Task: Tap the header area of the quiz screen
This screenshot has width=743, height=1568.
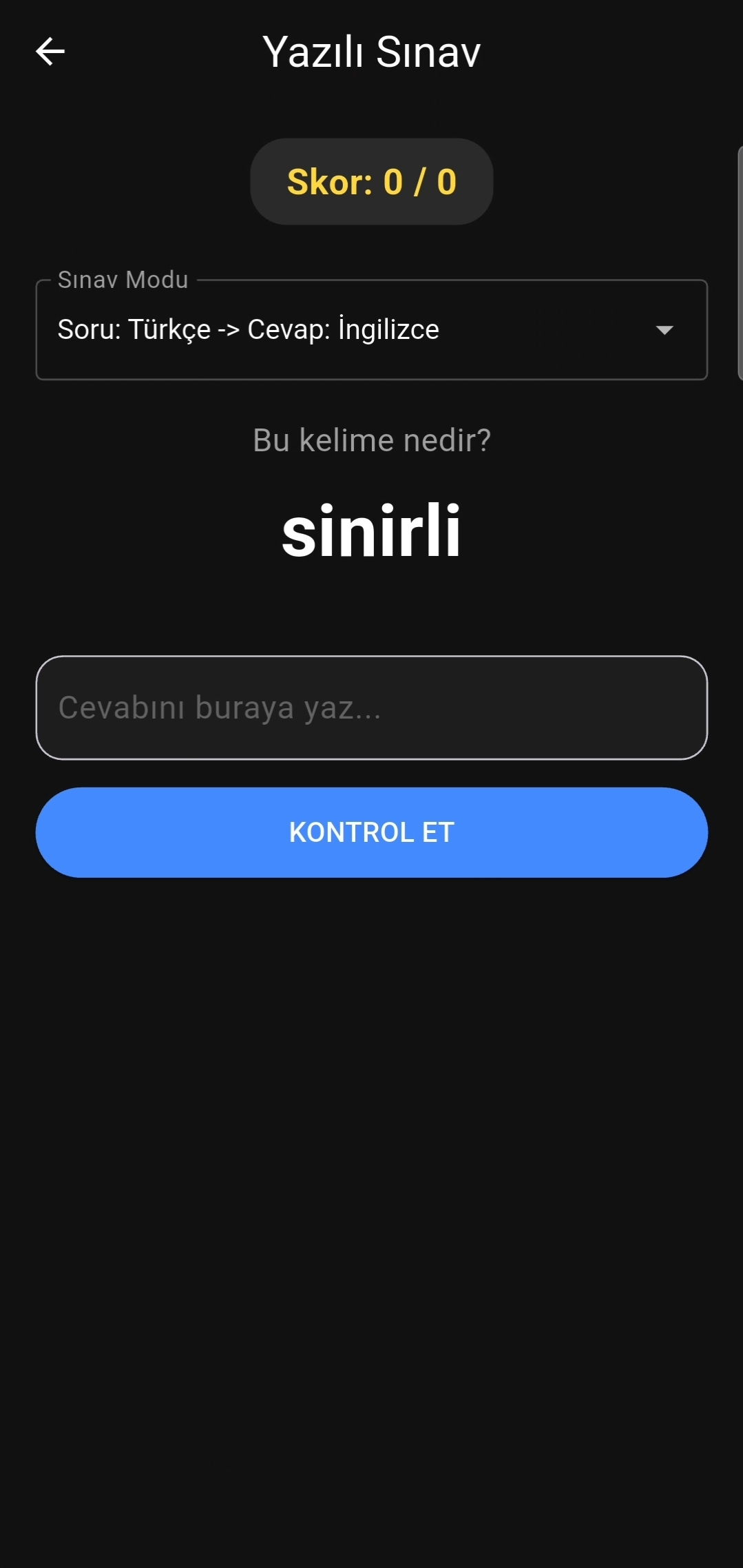Action: tap(371, 51)
